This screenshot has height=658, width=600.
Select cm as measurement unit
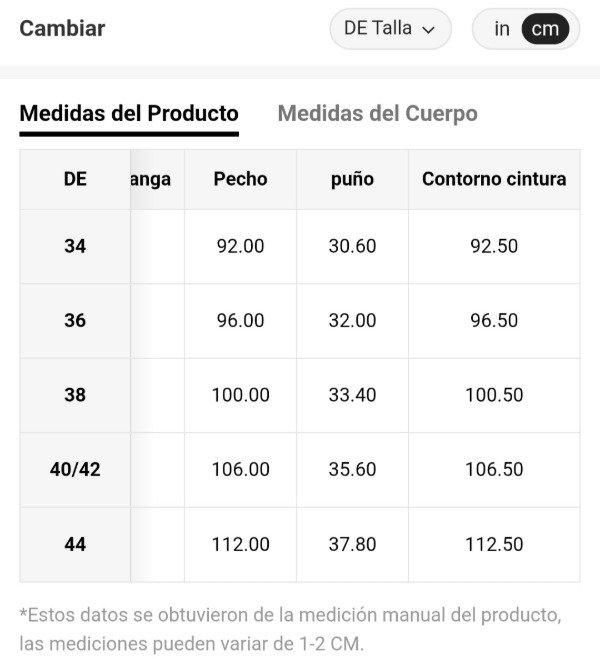tap(545, 29)
